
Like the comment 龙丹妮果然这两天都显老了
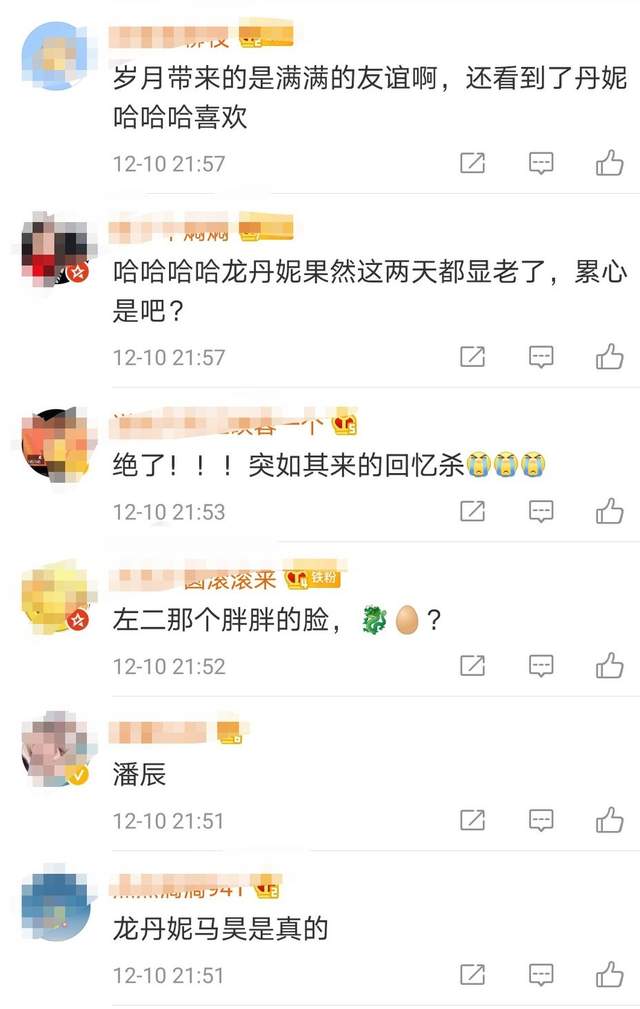pos(609,356)
